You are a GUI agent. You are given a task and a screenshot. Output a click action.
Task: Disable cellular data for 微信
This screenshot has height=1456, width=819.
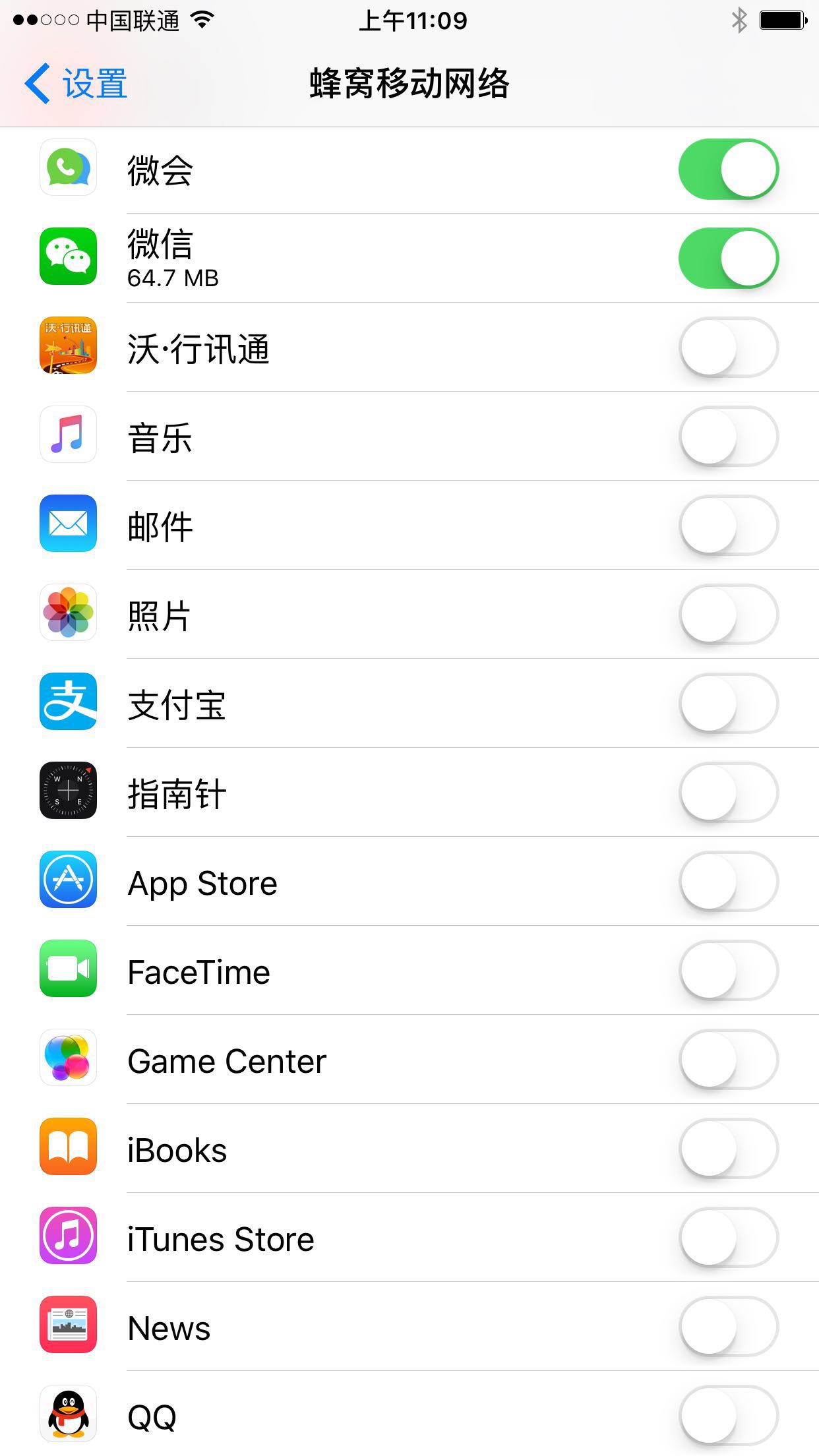click(729, 257)
